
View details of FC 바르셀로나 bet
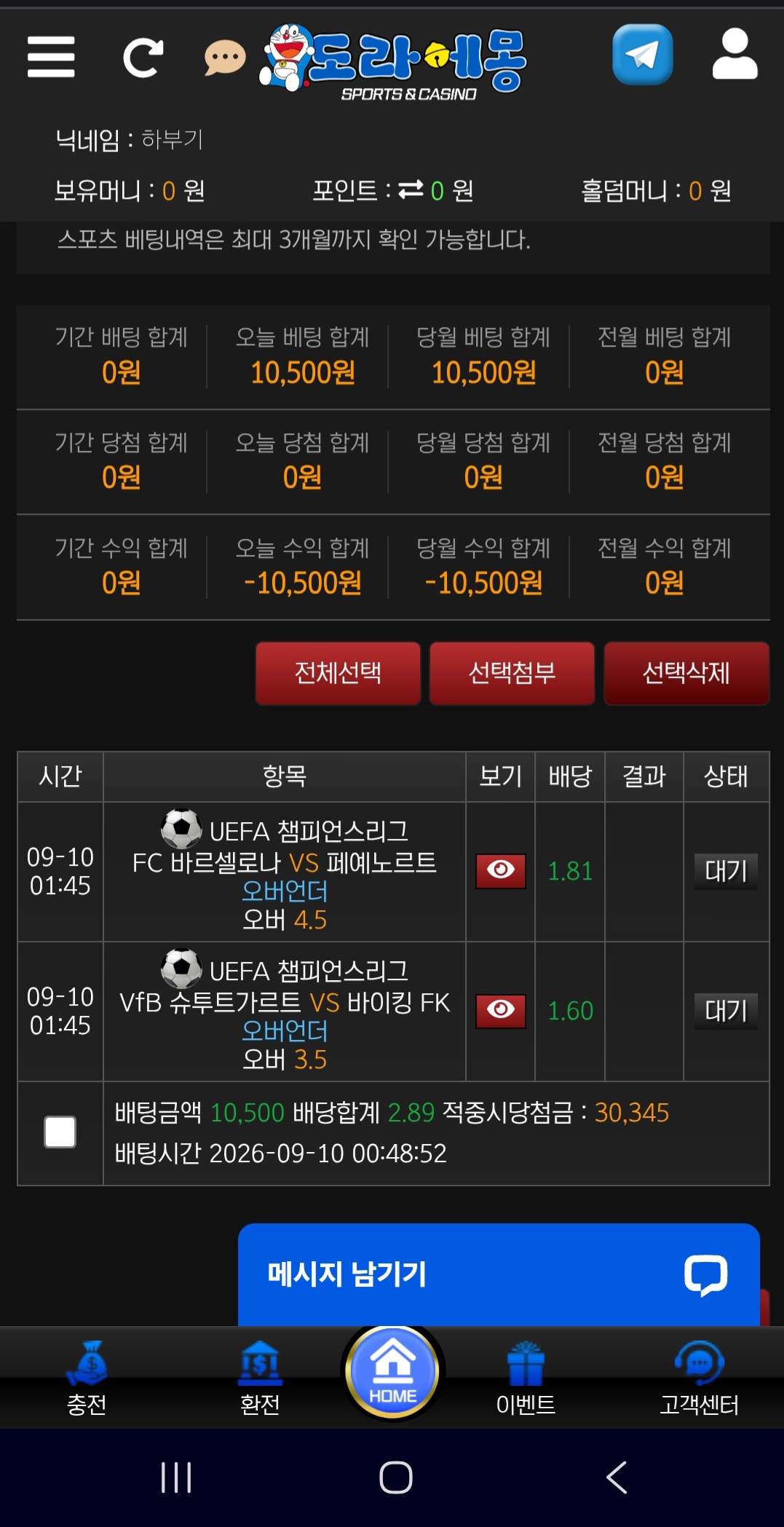[501, 871]
